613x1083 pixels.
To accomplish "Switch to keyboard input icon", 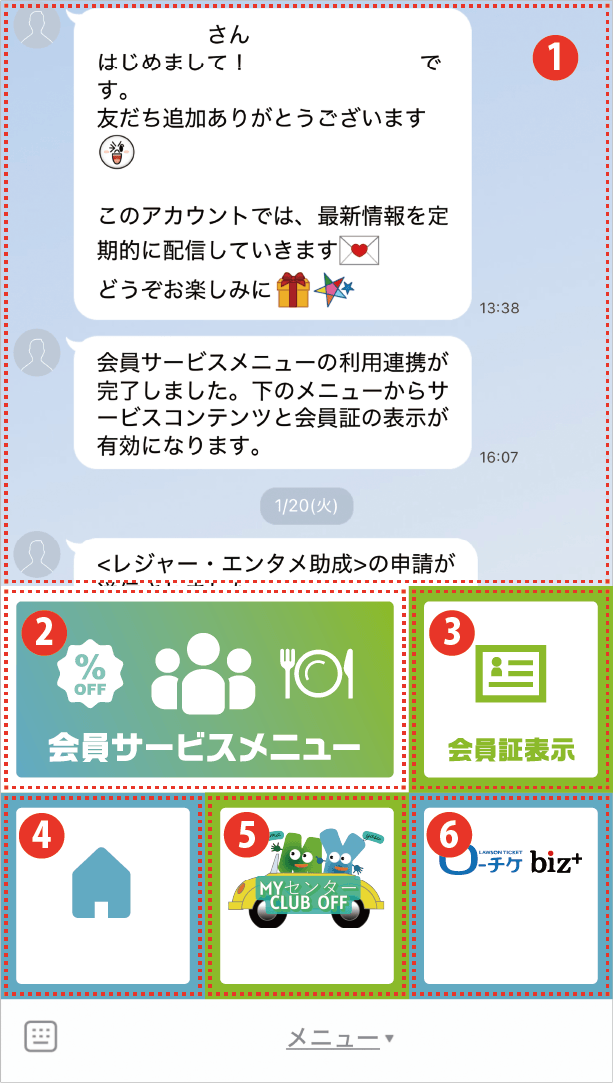I will (x=41, y=1036).
